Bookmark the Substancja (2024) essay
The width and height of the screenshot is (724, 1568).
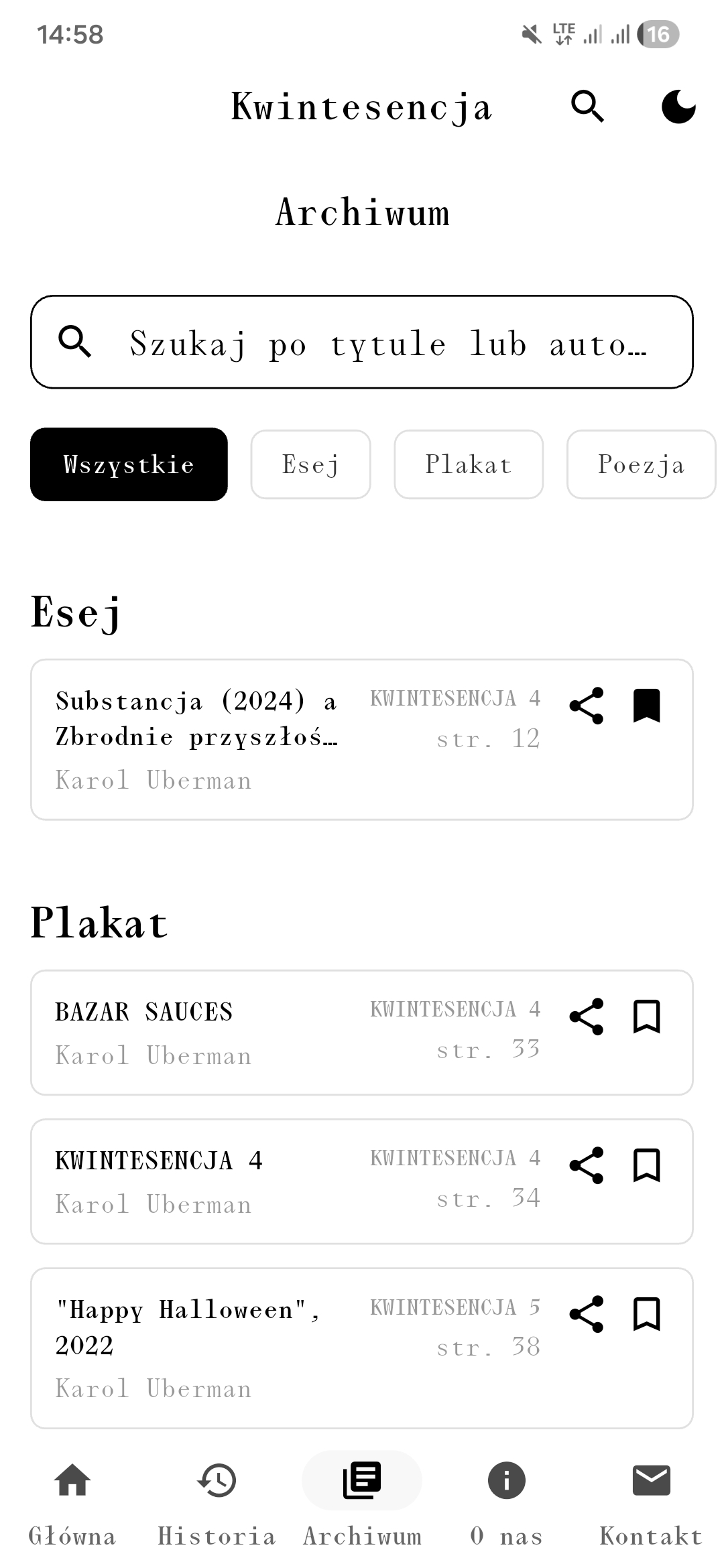tap(648, 706)
